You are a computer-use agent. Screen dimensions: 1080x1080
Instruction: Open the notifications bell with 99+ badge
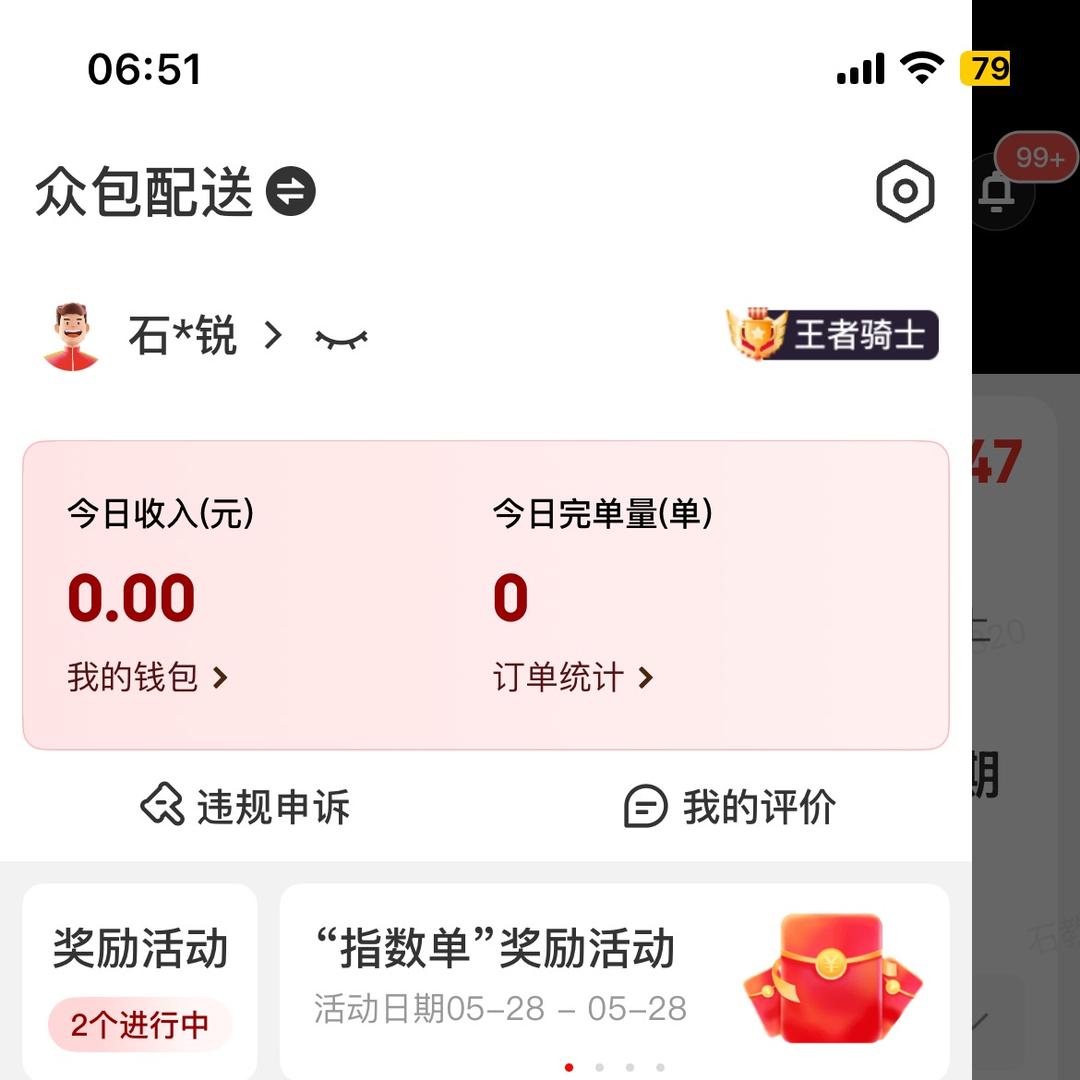pyautogui.click(x=998, y=190)
